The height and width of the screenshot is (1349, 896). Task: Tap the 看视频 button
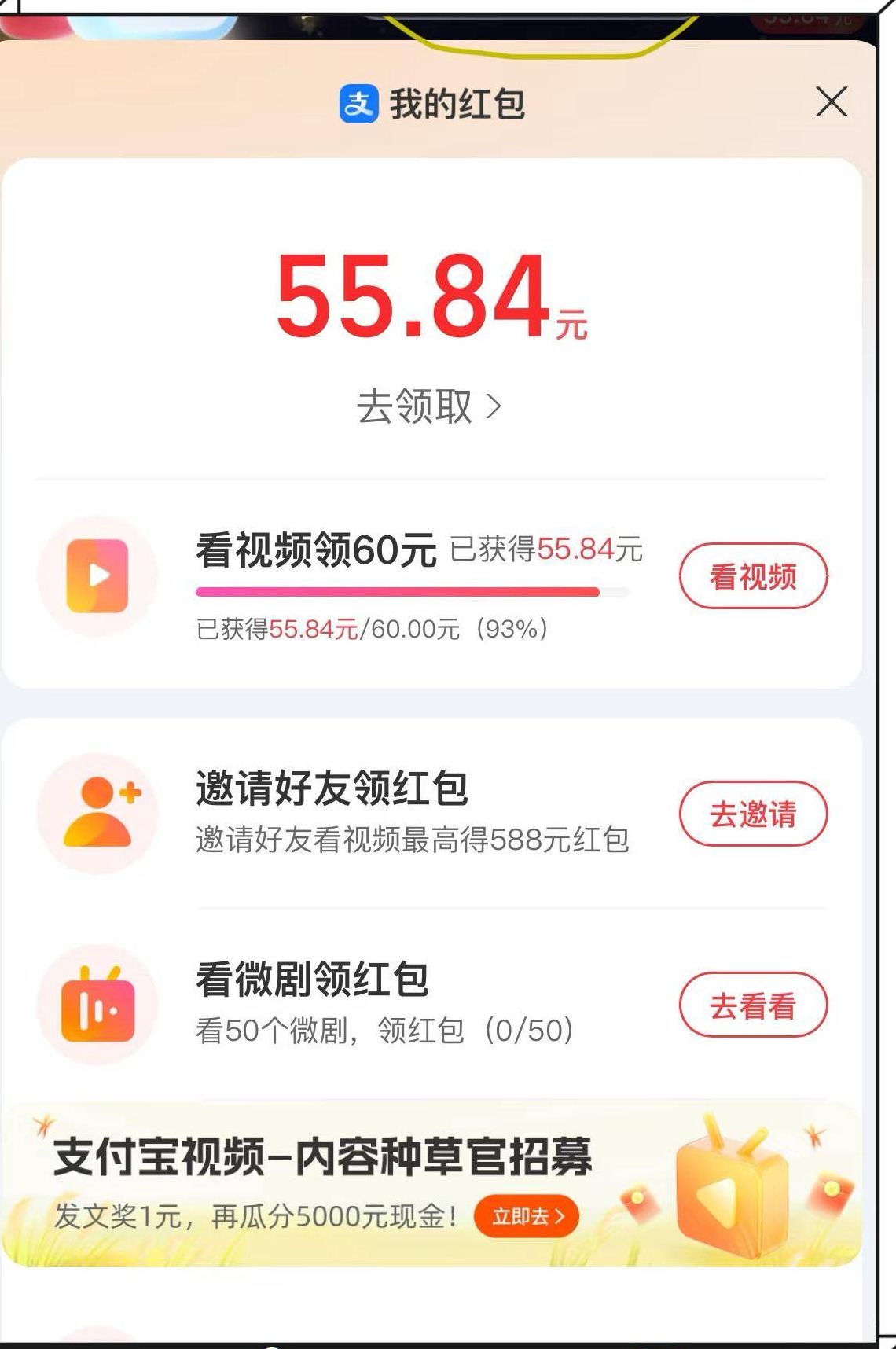point(753,576)
